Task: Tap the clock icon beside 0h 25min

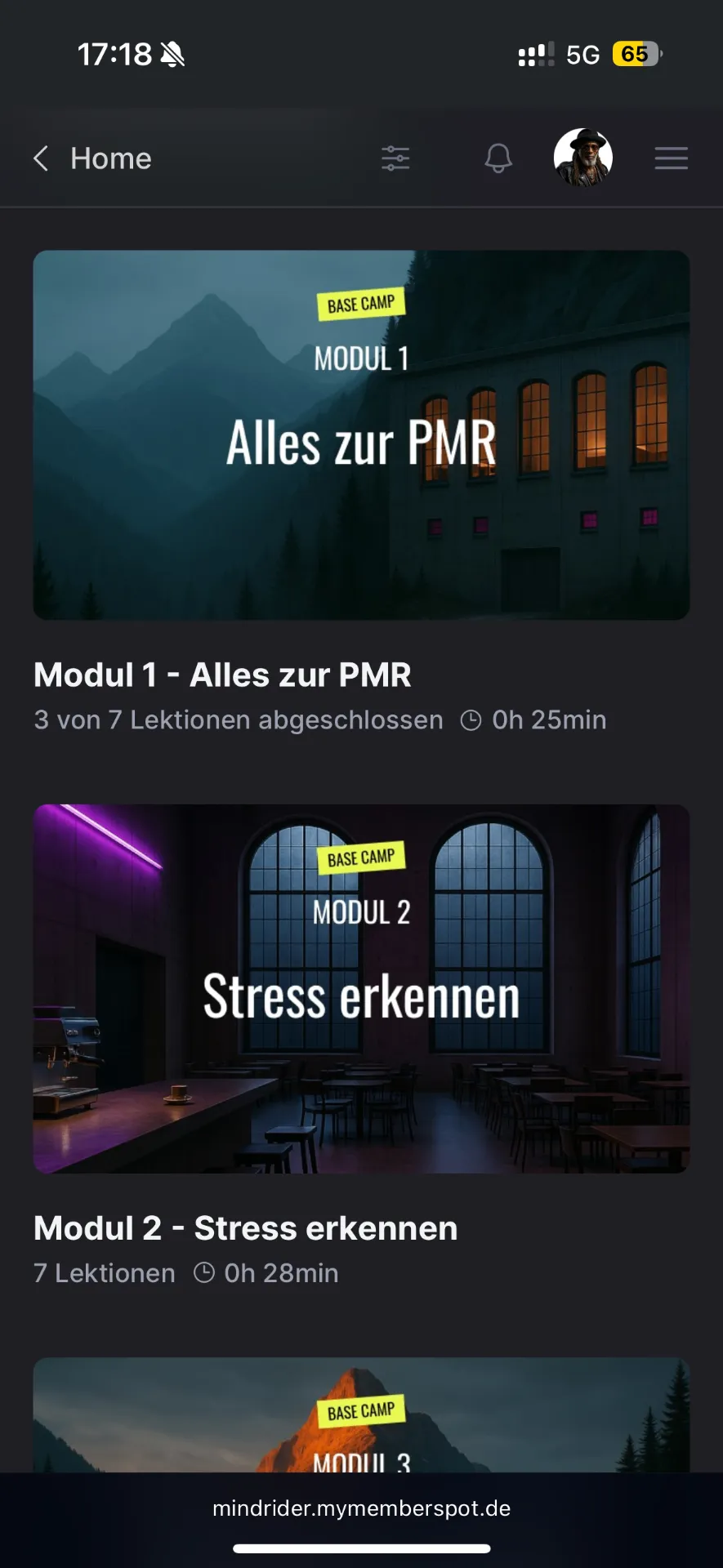Action: click(x=471, y=719)
